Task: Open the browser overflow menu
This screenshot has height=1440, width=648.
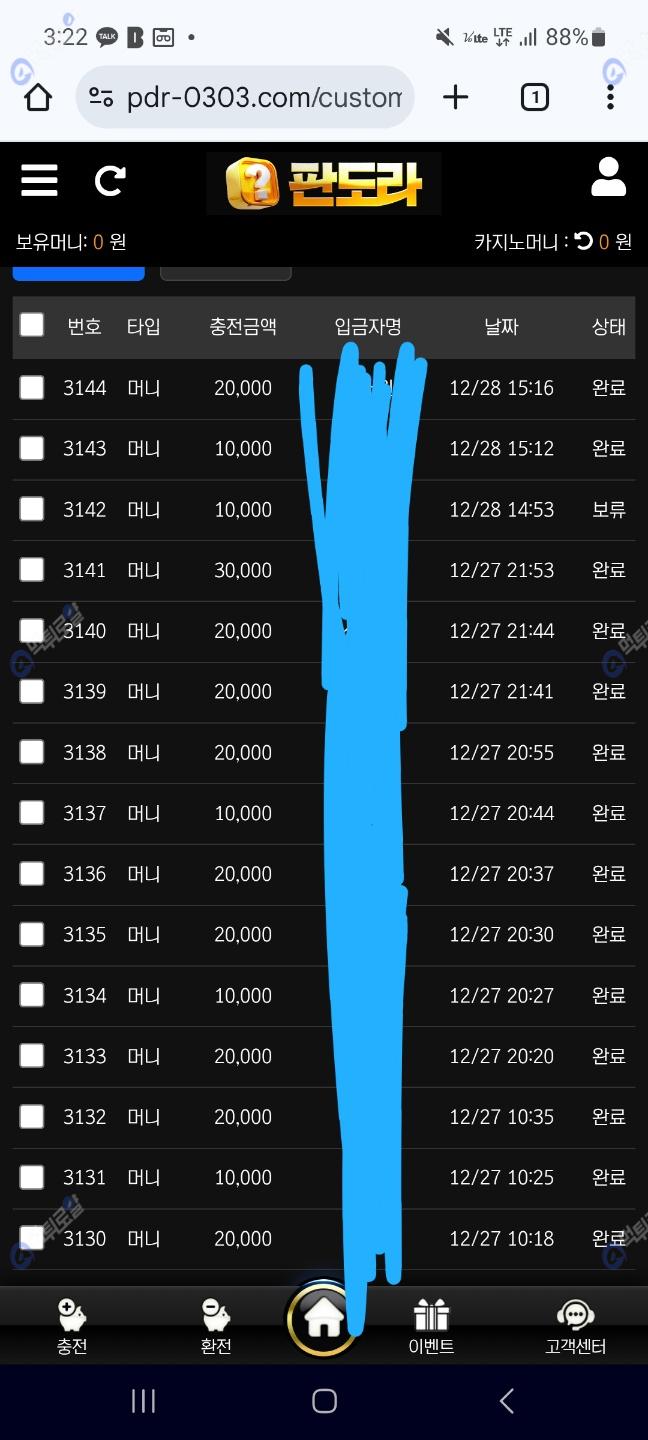Action: tap(610, 97)
